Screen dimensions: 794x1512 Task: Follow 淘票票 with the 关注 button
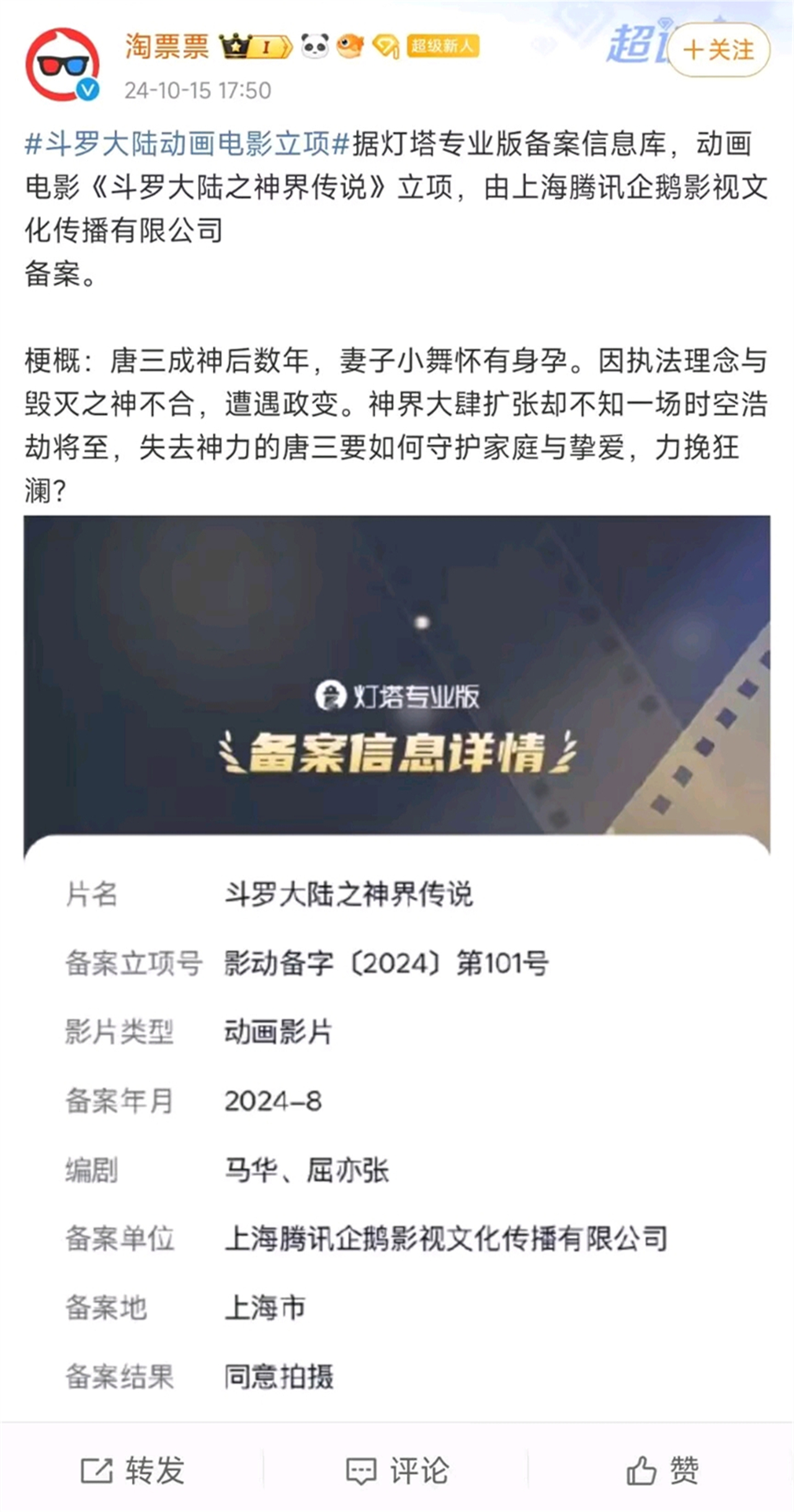[x=719, y=50]
